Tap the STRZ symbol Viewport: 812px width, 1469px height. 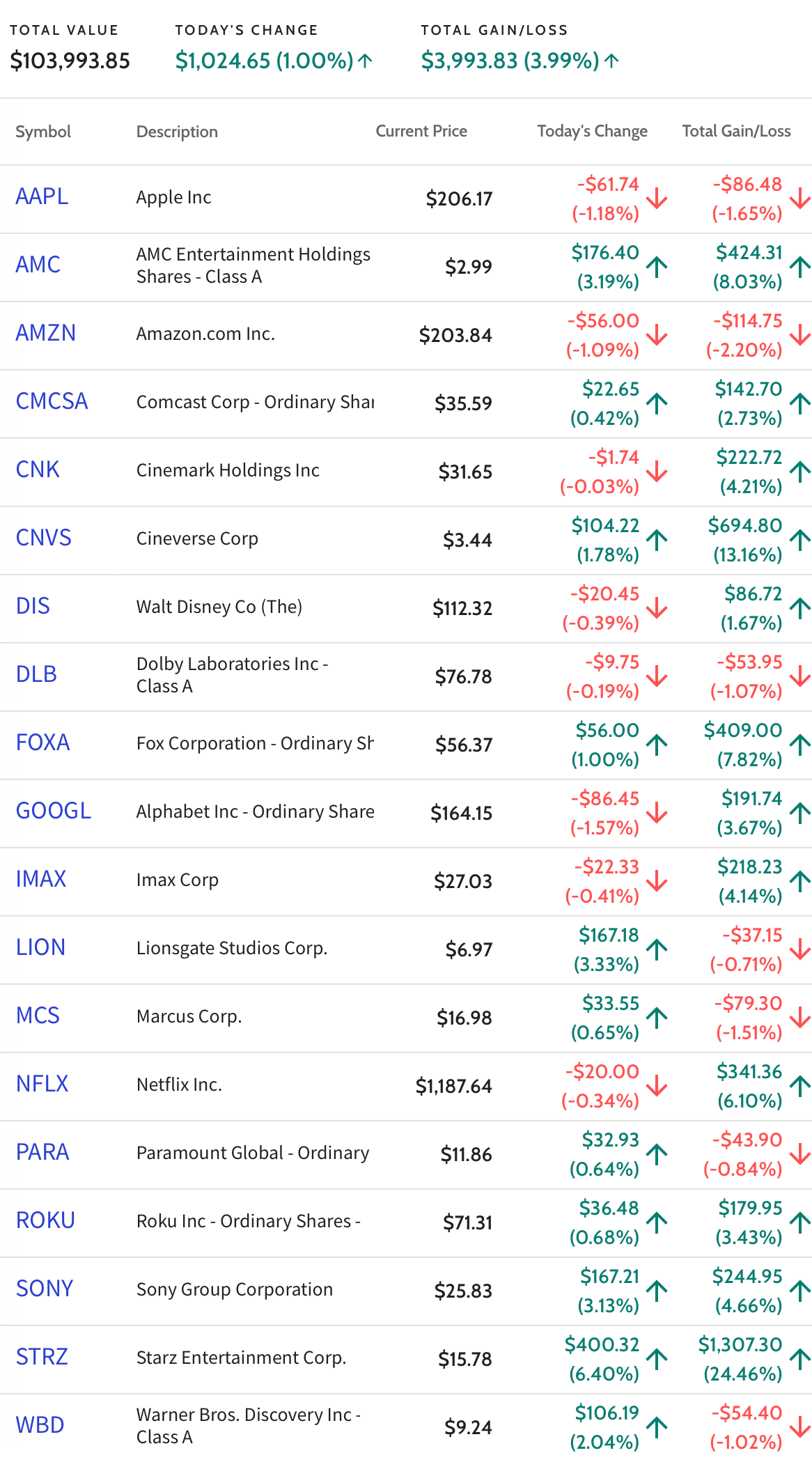pyautogui.click(x=42, y=1358)
